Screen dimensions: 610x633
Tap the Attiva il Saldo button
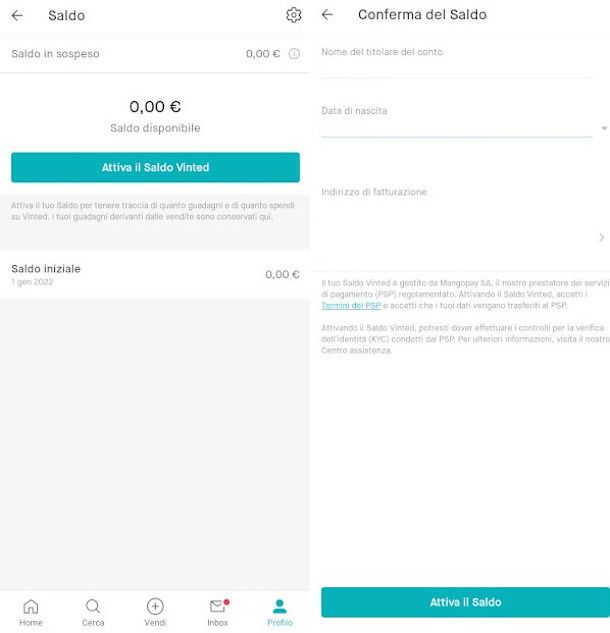465,602
